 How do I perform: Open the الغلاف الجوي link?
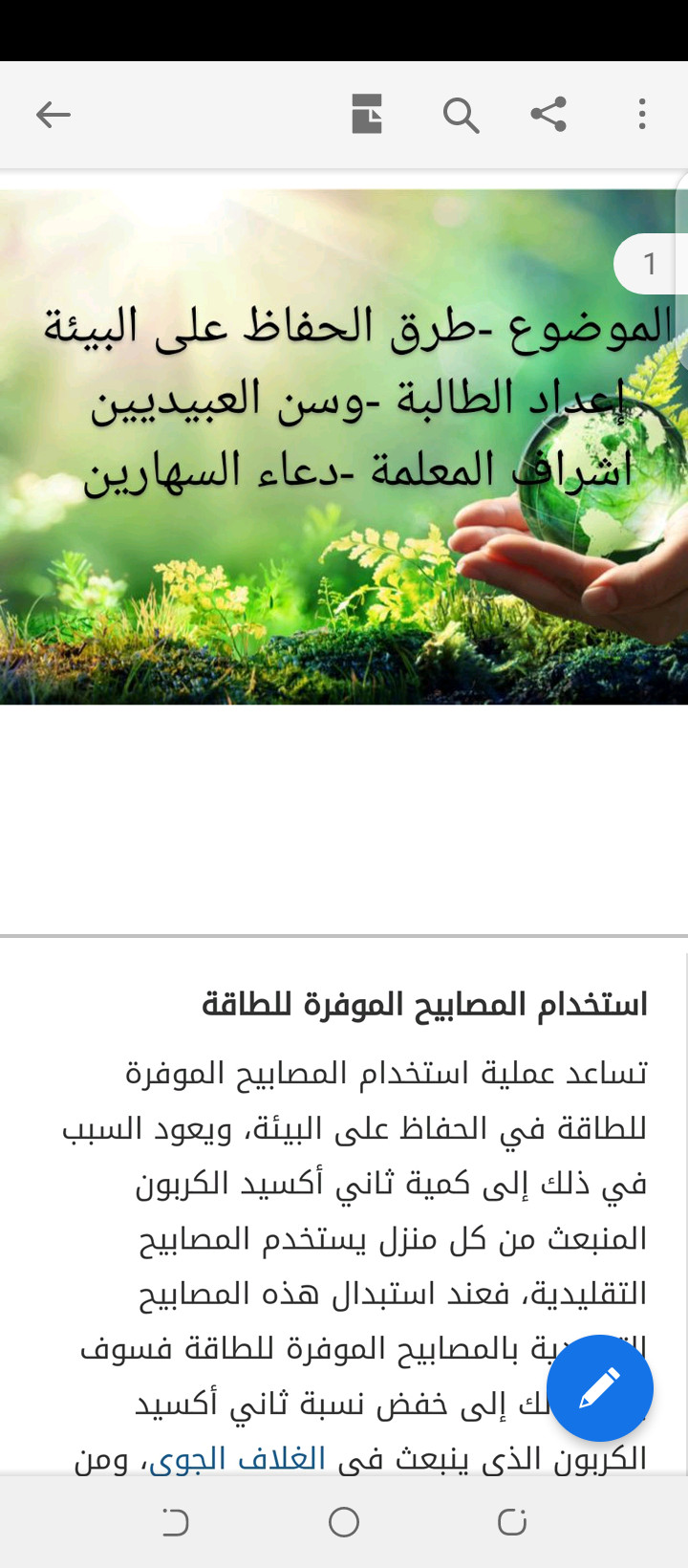tap(239, 1457)
